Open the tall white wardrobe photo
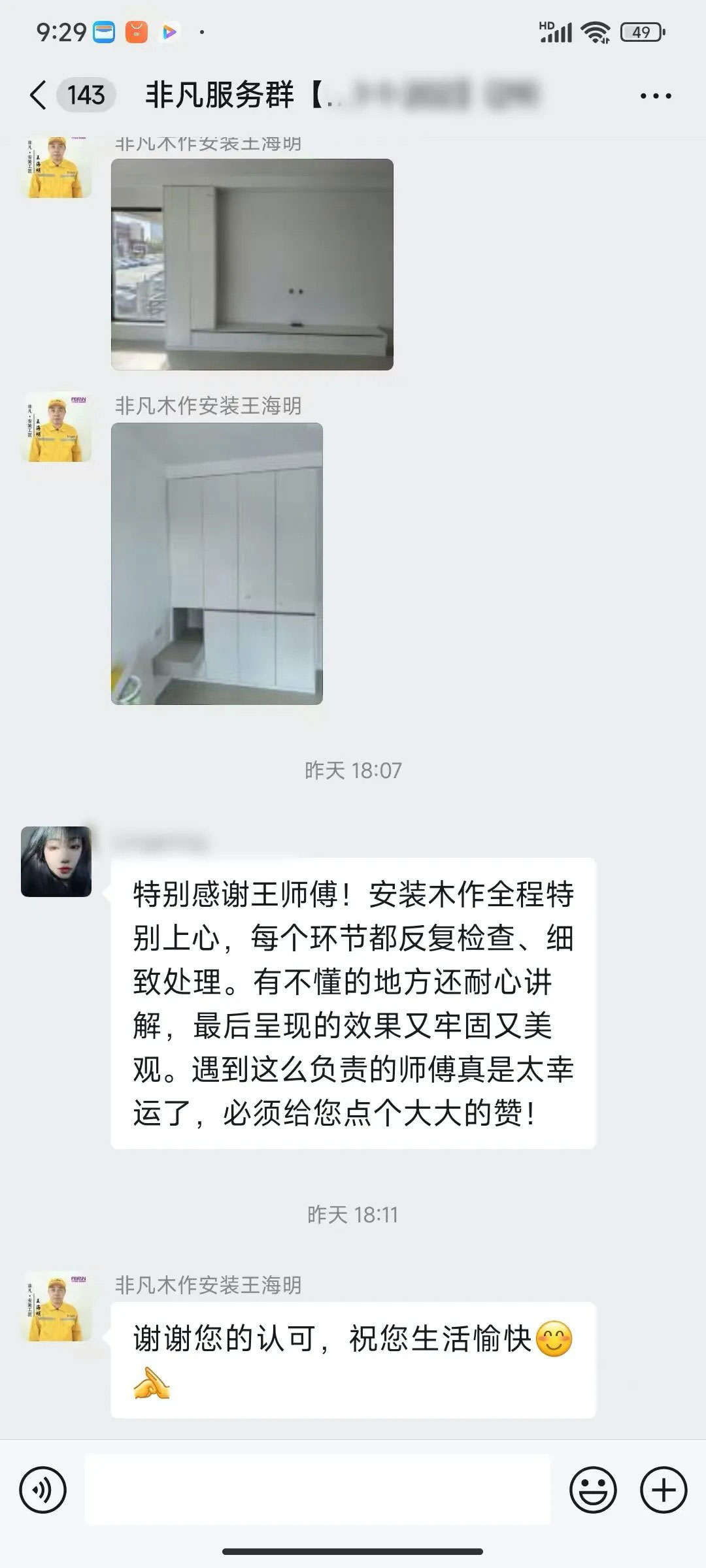This screenshot has width=706, height=1568. pos(216,563)
